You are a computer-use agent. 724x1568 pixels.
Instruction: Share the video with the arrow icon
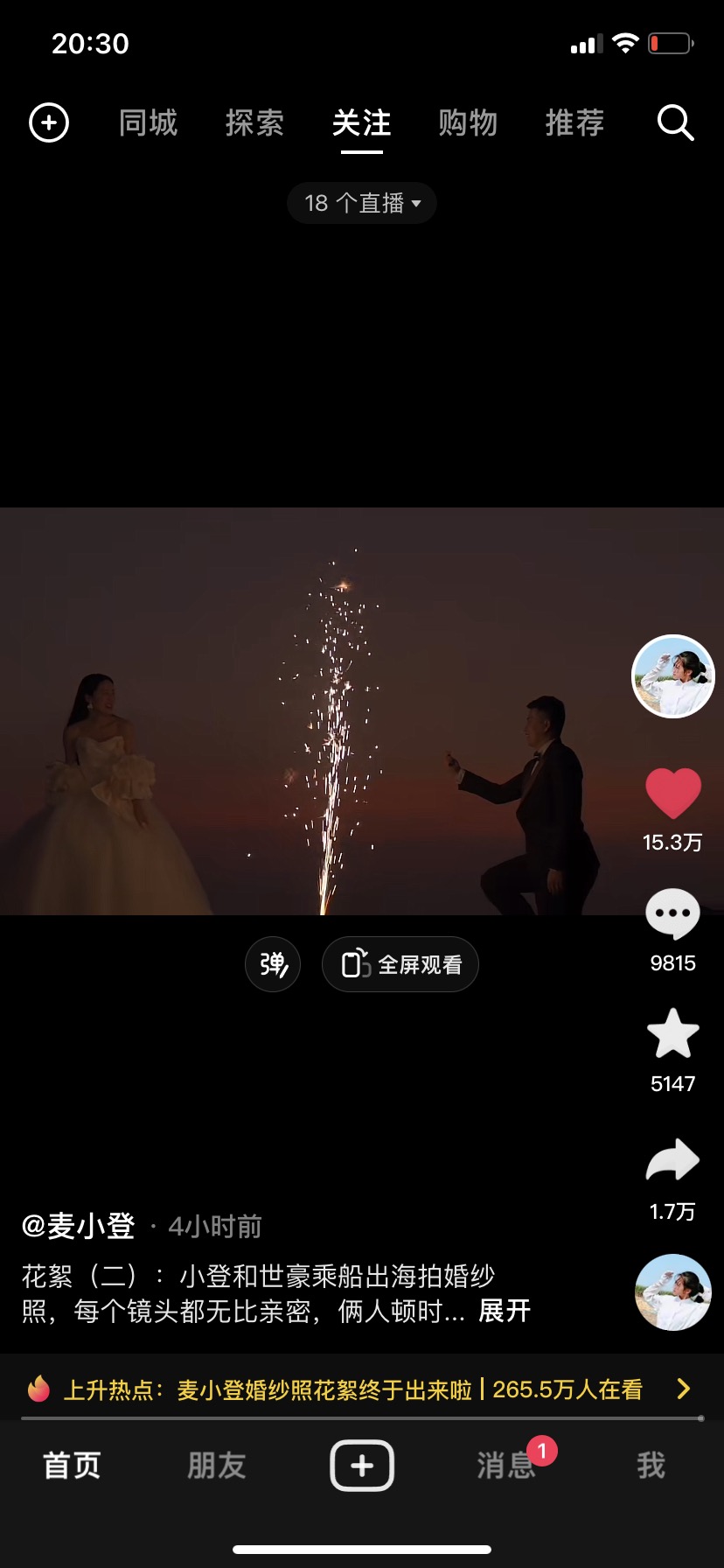coord(672,1161)
